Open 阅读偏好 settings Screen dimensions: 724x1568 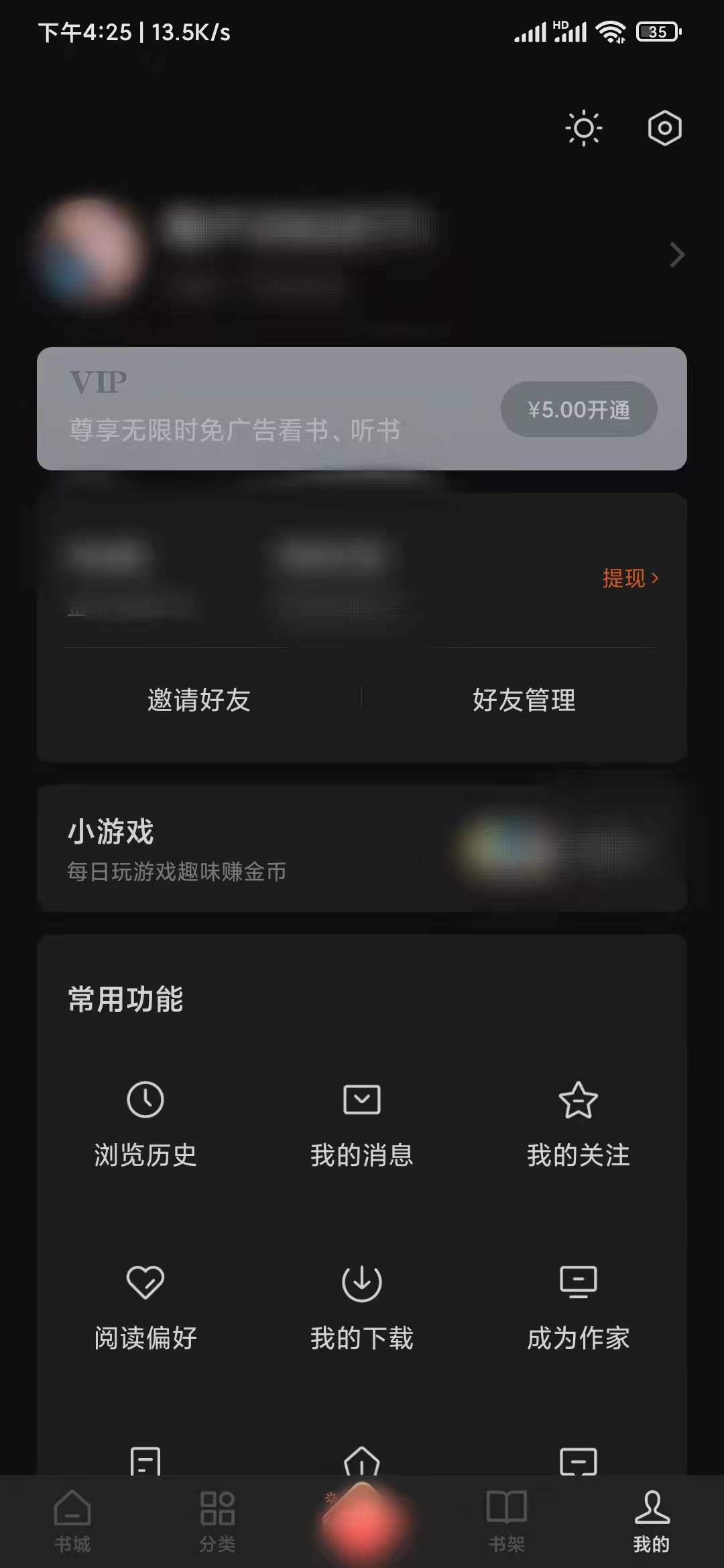click(x=145, y=1307)
